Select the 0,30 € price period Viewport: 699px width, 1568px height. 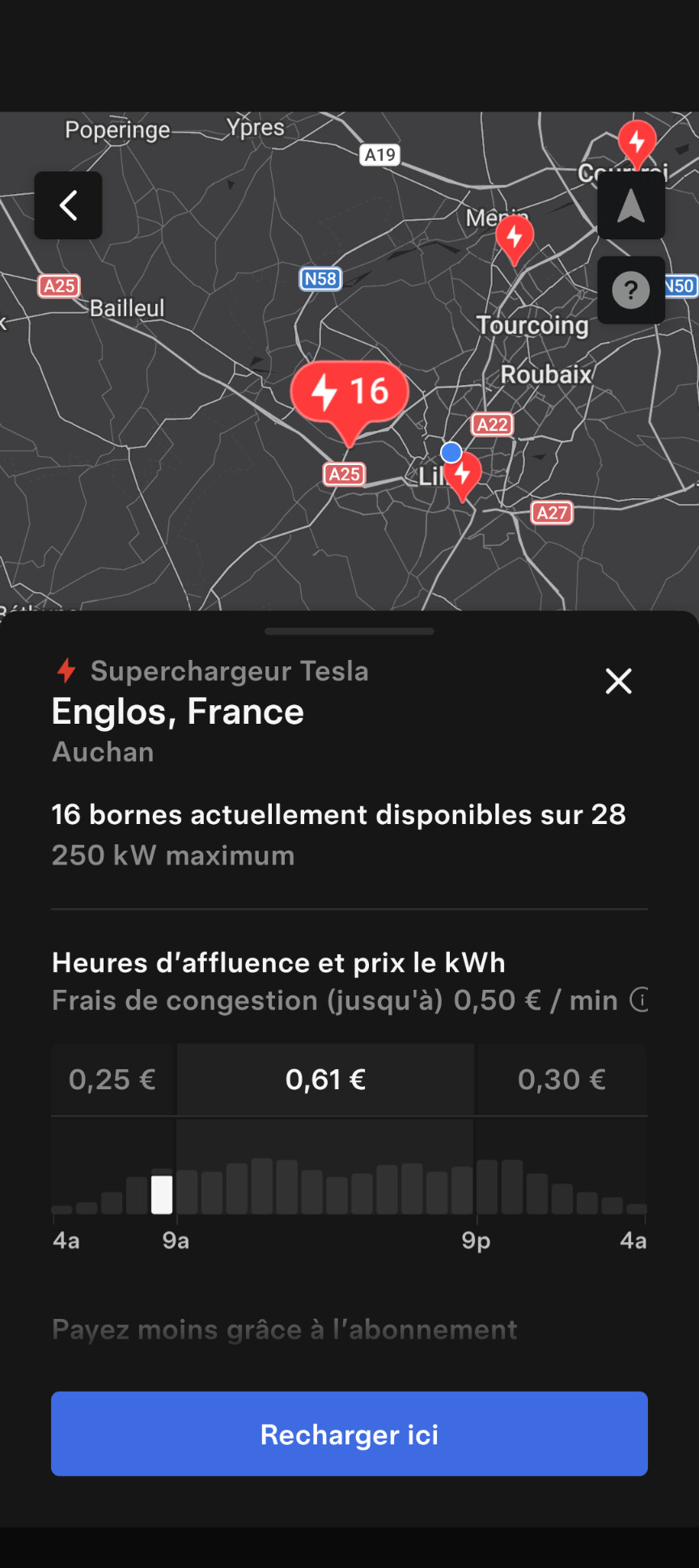(x=561, y=1080)
